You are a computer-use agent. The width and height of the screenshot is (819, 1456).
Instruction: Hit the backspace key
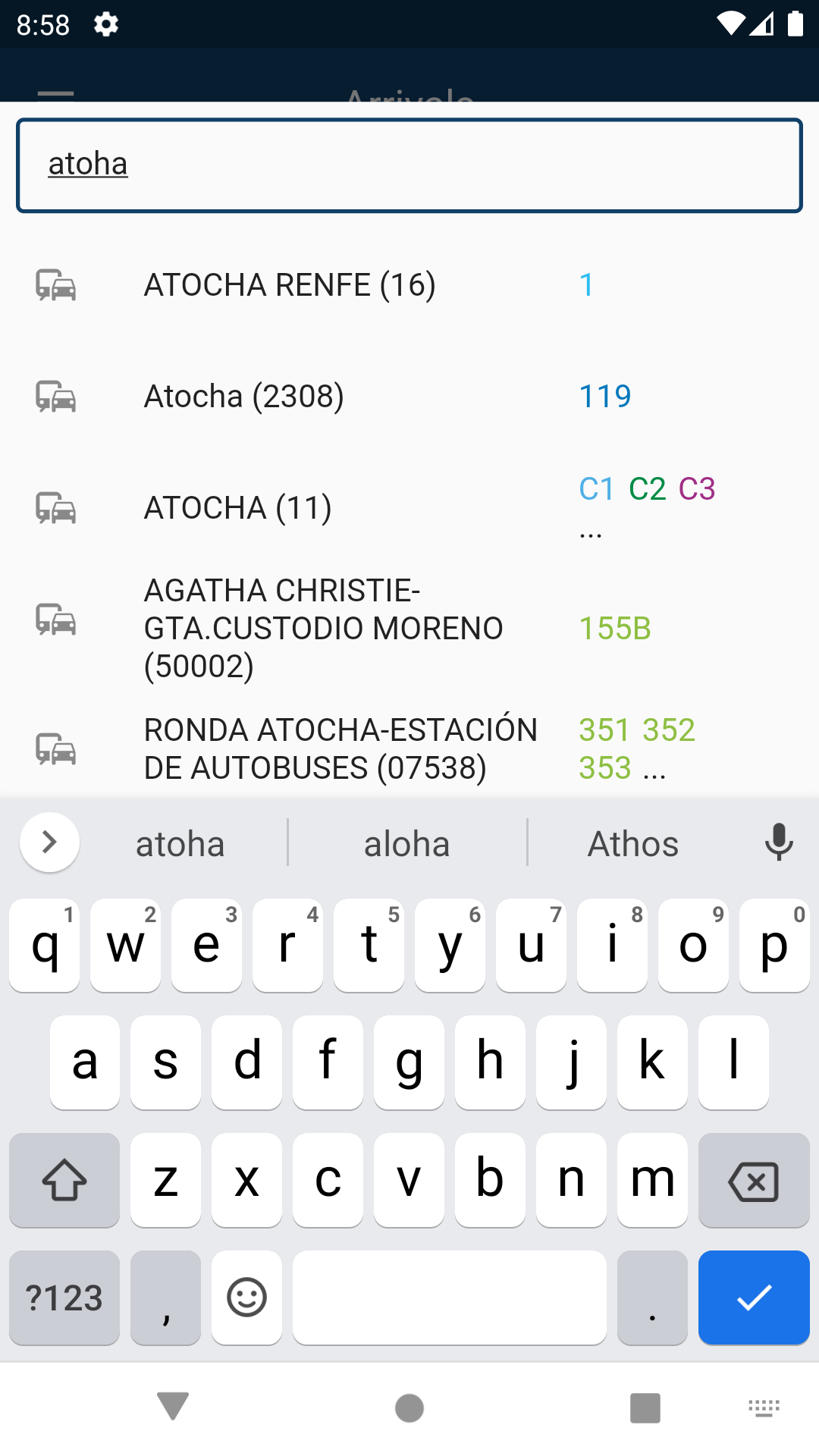[754, 1181]
